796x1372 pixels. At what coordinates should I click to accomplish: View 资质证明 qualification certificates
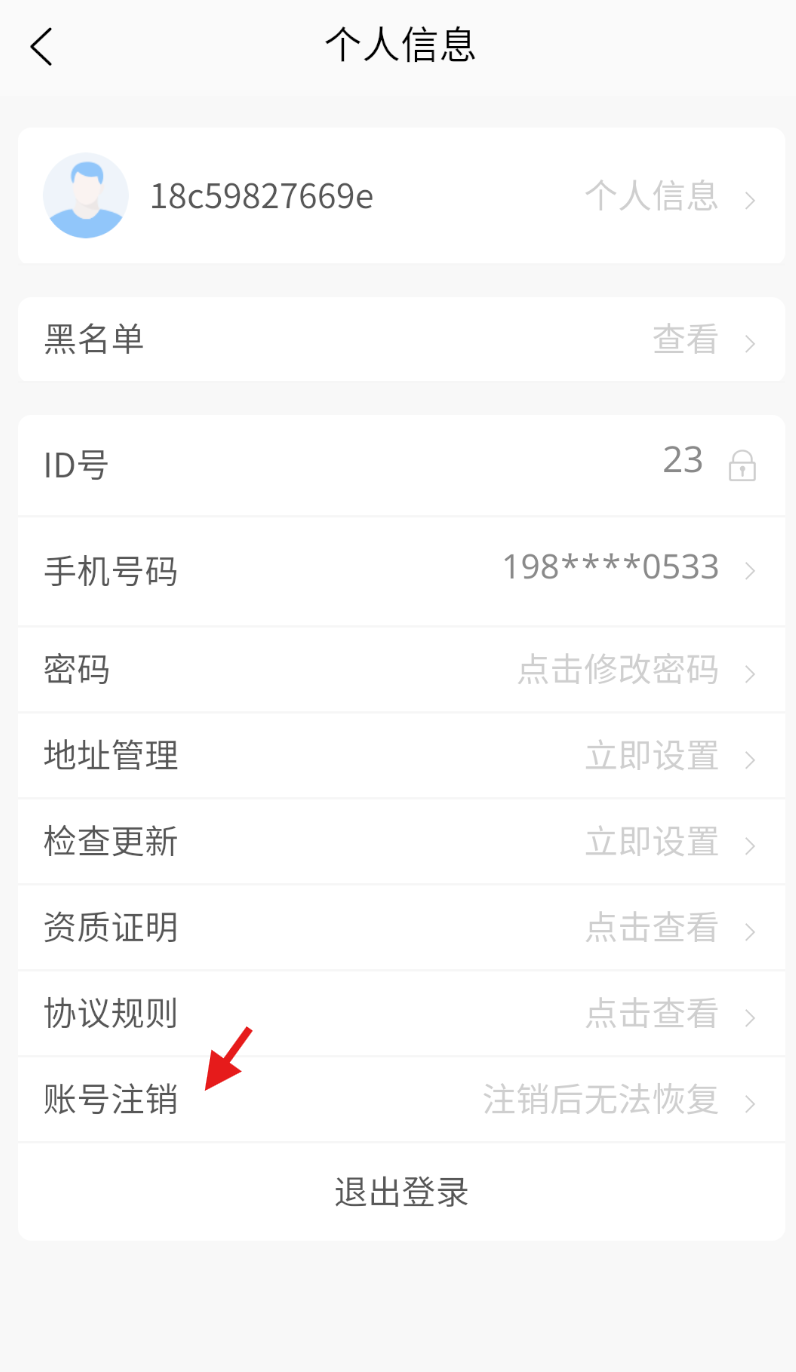pyautogui.click(x=400, y=927)
